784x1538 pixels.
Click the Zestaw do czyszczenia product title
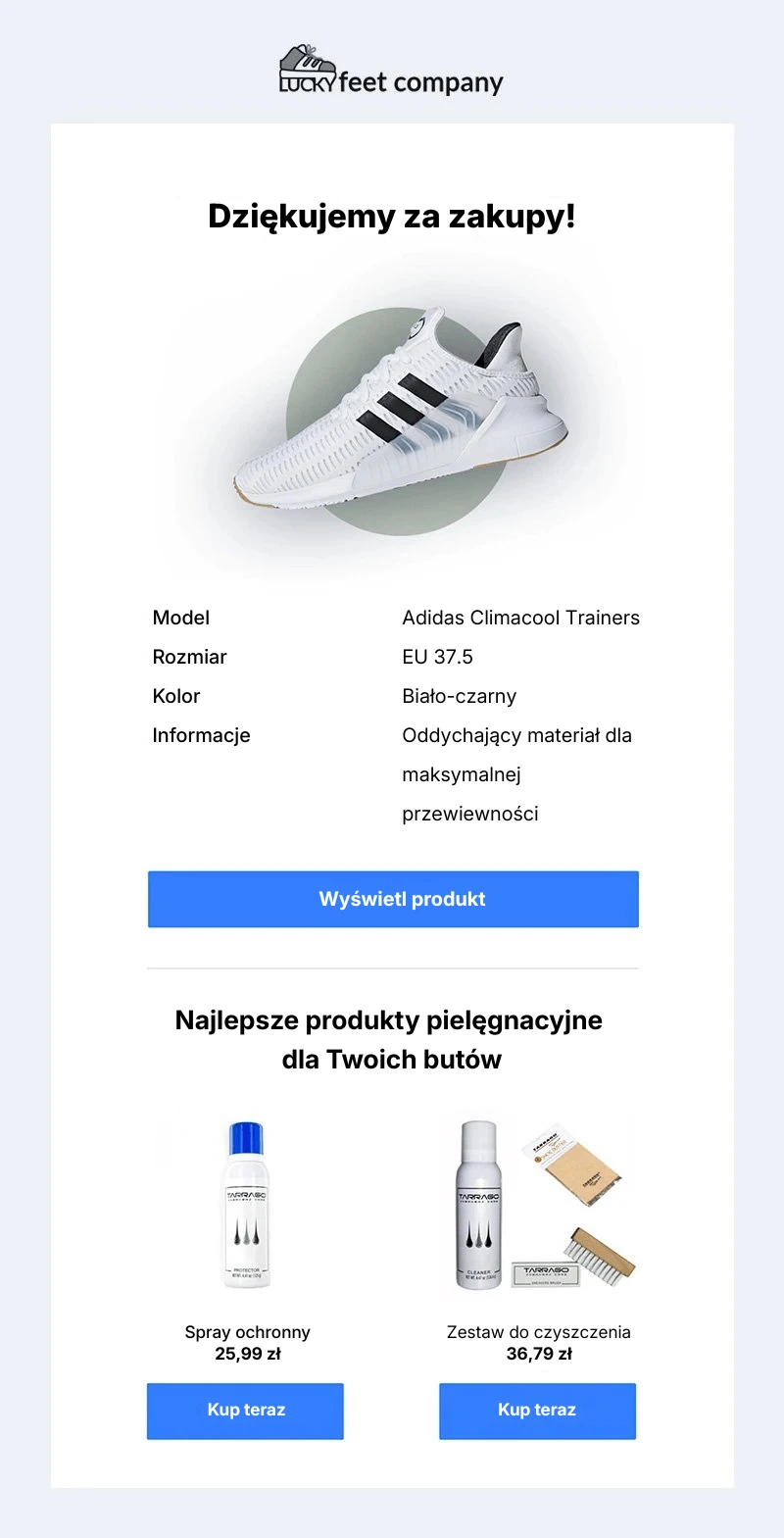(x=537, y=1332)
